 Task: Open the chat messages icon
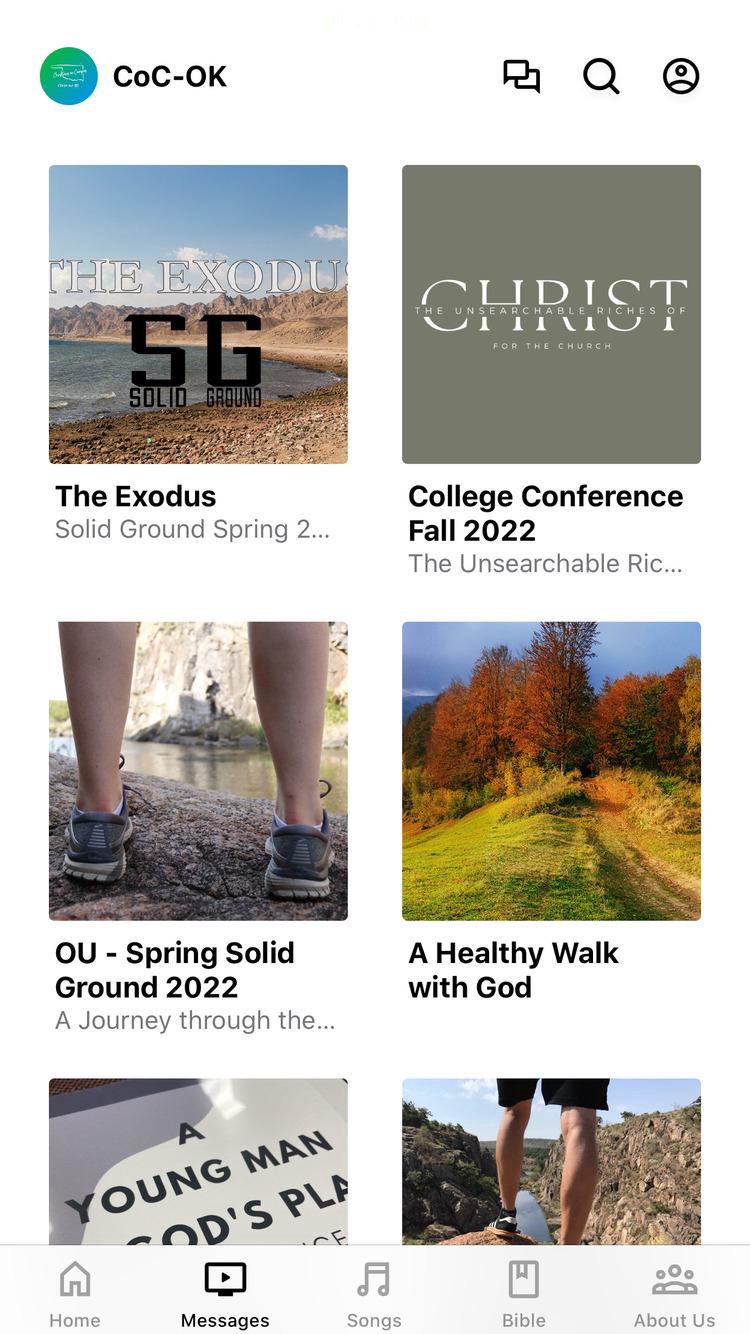521,76
